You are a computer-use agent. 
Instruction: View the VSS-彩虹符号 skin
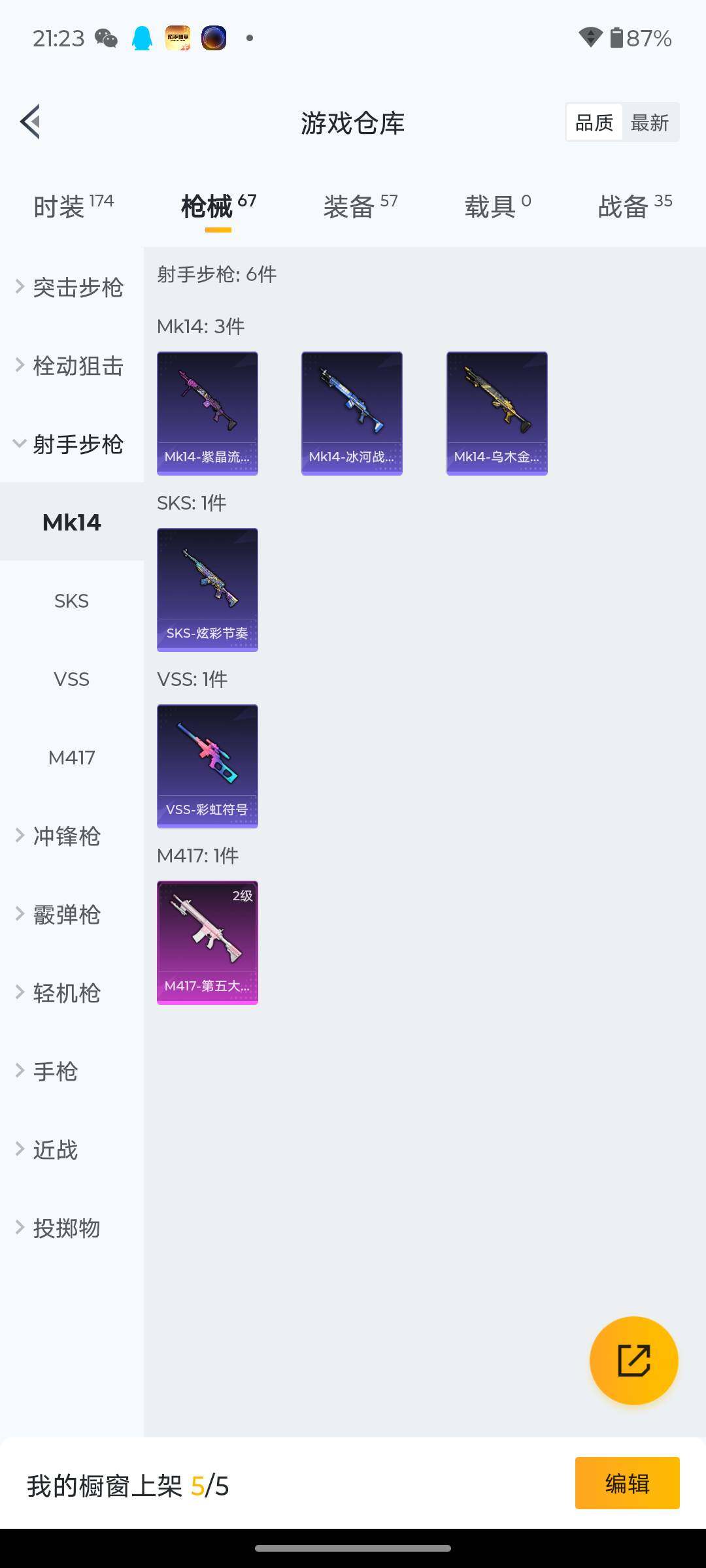[x=207, y=766]
